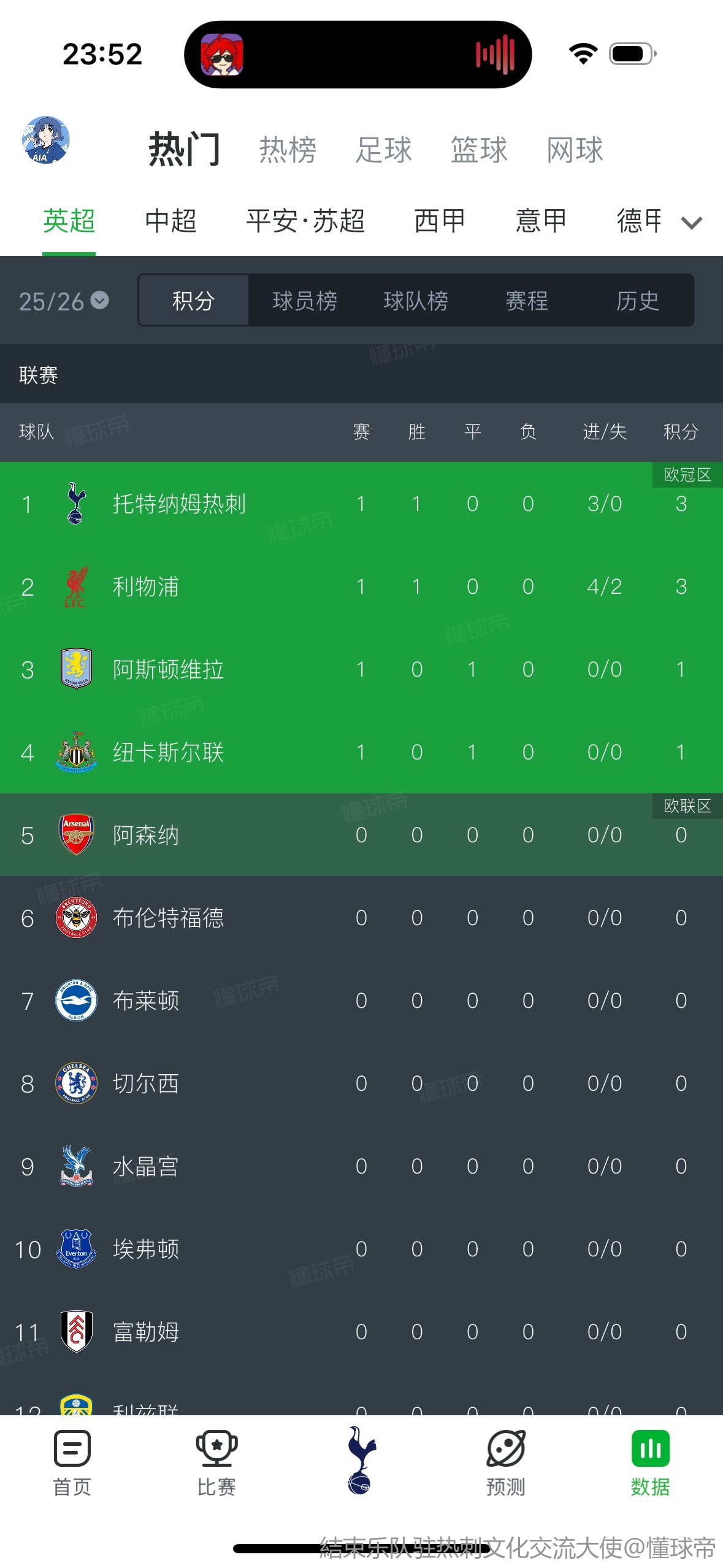Viewport: 723px width, 1568px height.
Task: Switch to the 热榜 top tab
Action: click(288, 150)
